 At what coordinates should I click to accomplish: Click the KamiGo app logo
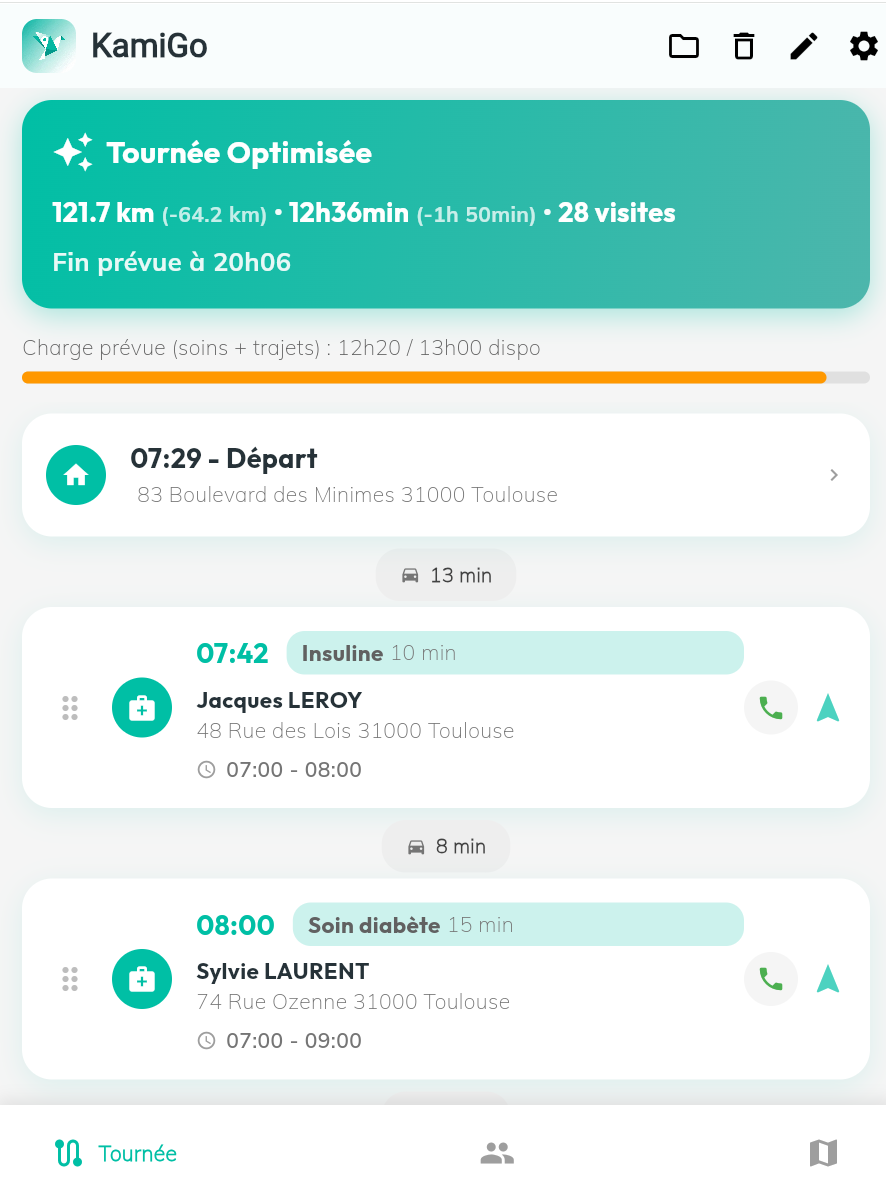coord(48,46)
